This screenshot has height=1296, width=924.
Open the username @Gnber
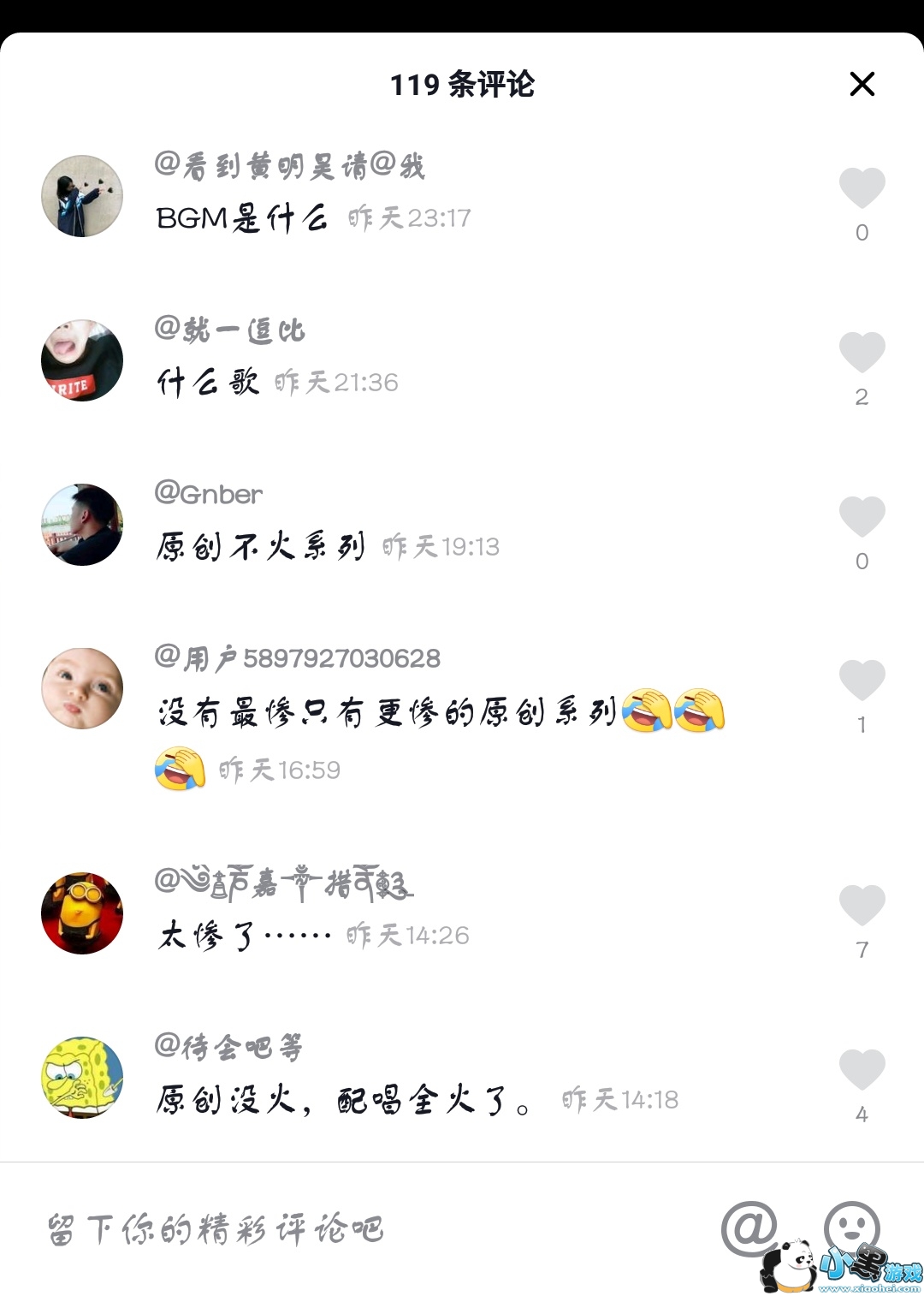pos(209,494)
